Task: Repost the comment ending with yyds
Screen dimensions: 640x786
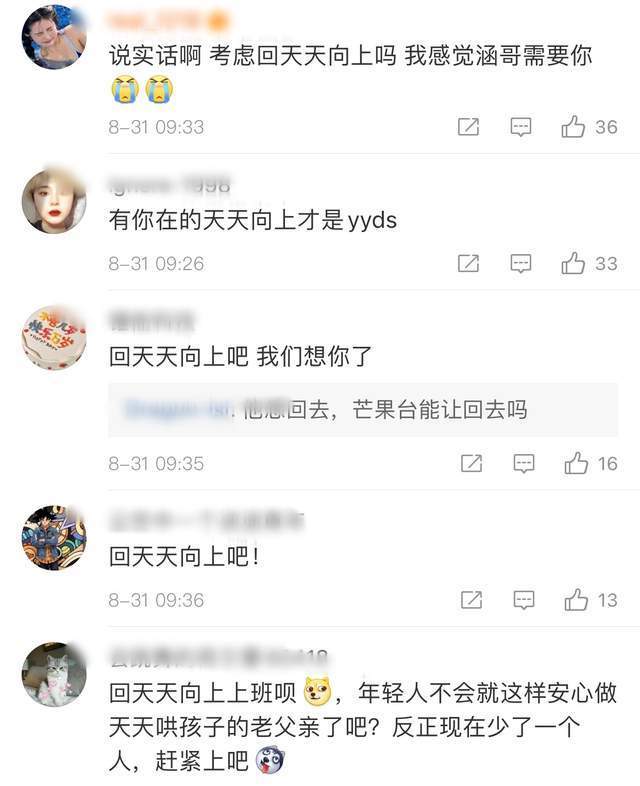Action: (468, 263)
